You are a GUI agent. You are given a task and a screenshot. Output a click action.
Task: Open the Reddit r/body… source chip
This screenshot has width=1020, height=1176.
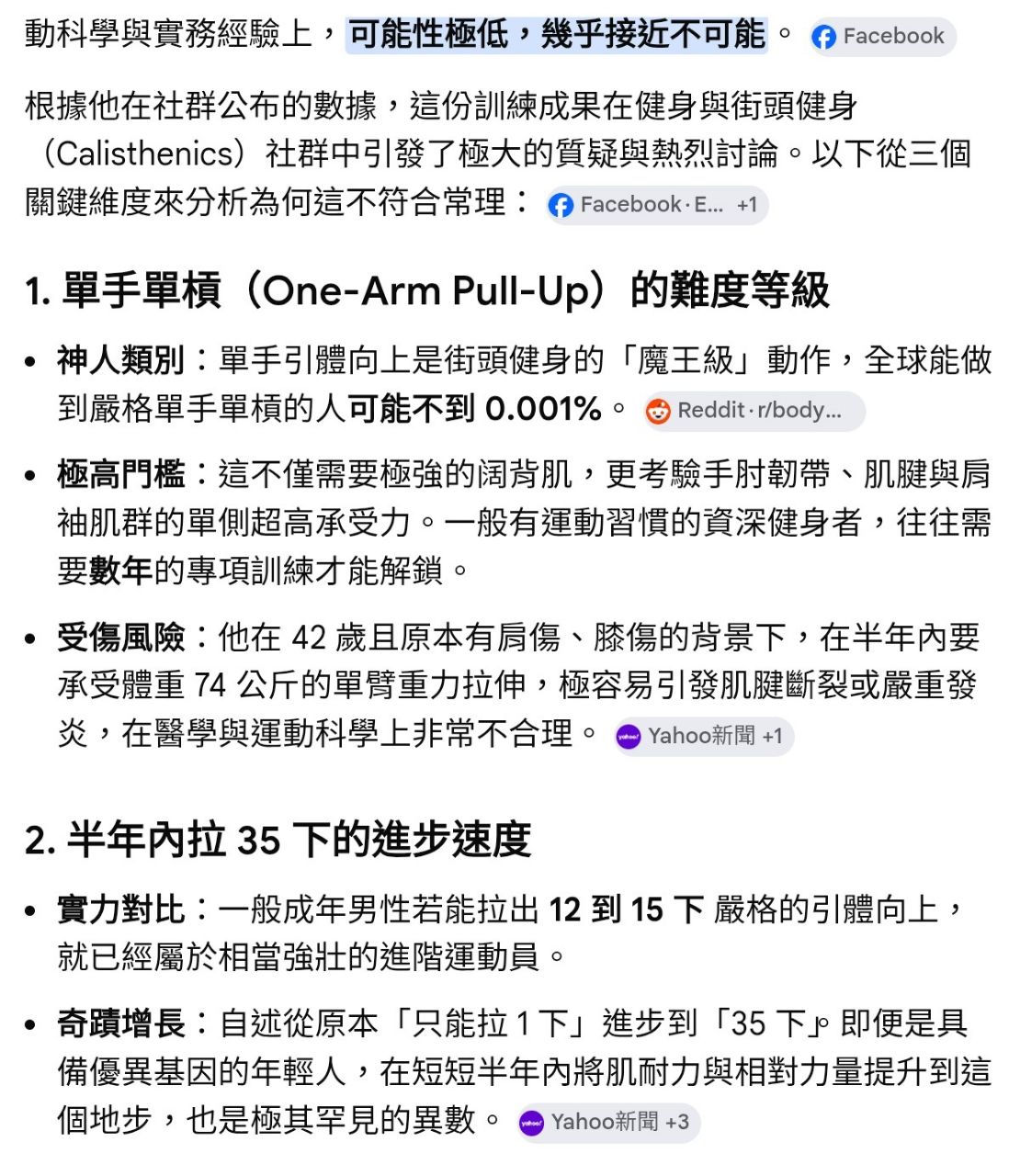coord(754,411)
